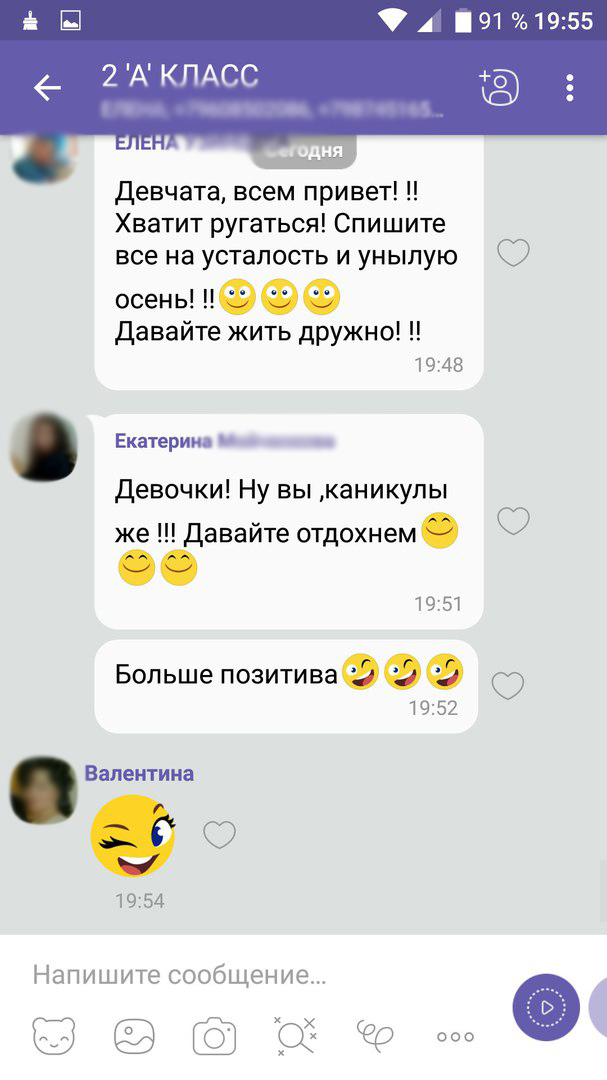Like Валентина's winking sticker
Image resolution: width=607 pixels, height=1080 pixels.
(219, 835)
